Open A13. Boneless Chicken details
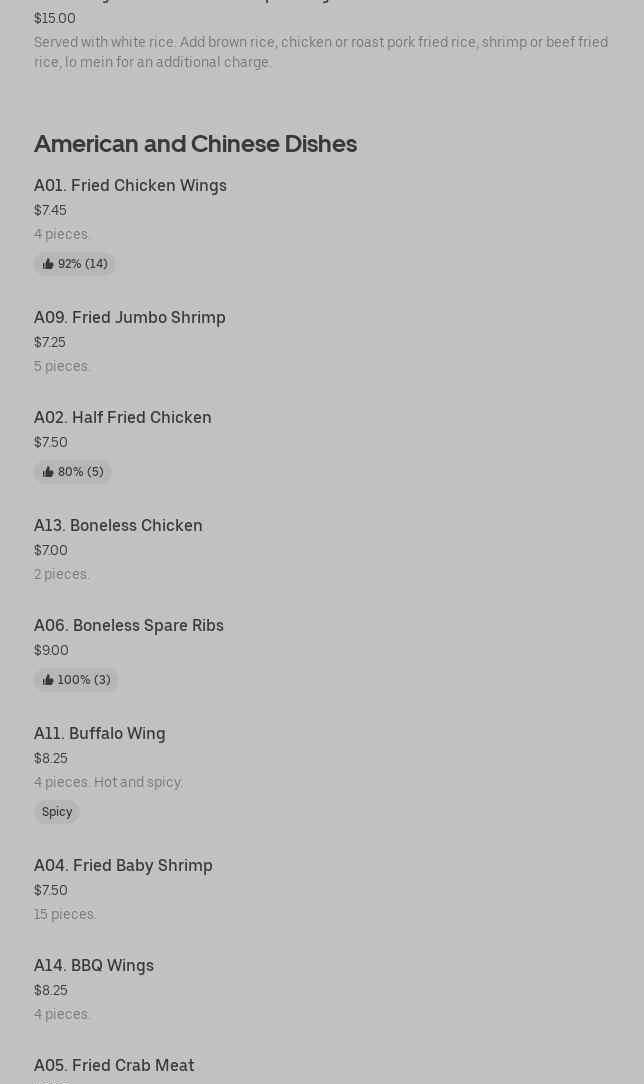This screenshot has height=1084, width=644. (x=118, y=526)
